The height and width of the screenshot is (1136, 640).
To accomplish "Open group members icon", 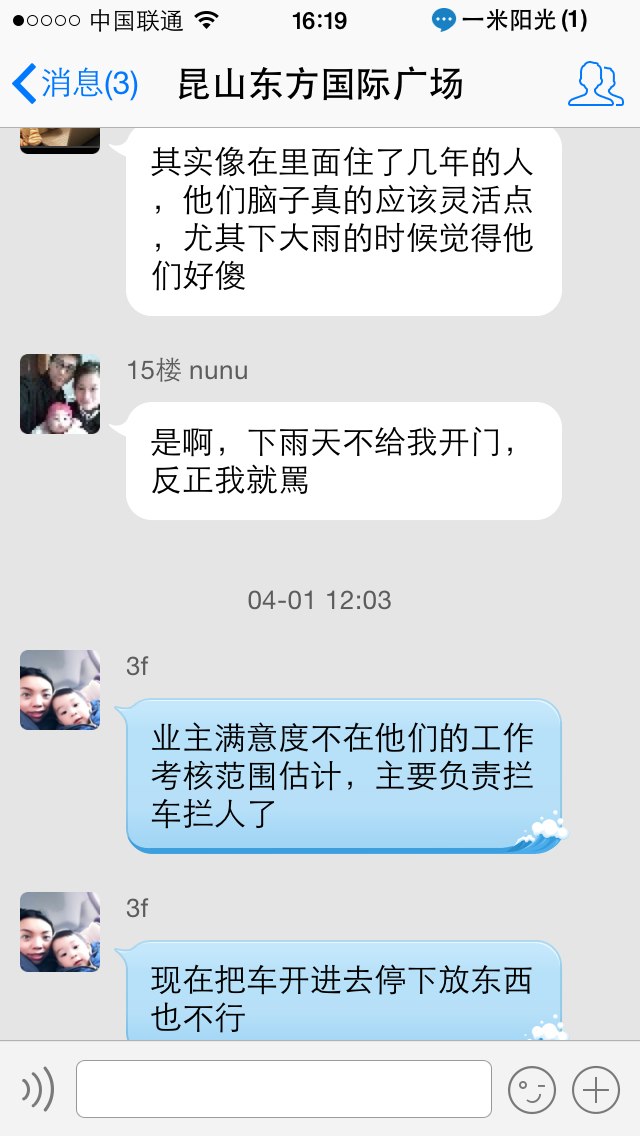I will (x=595, y=84).
